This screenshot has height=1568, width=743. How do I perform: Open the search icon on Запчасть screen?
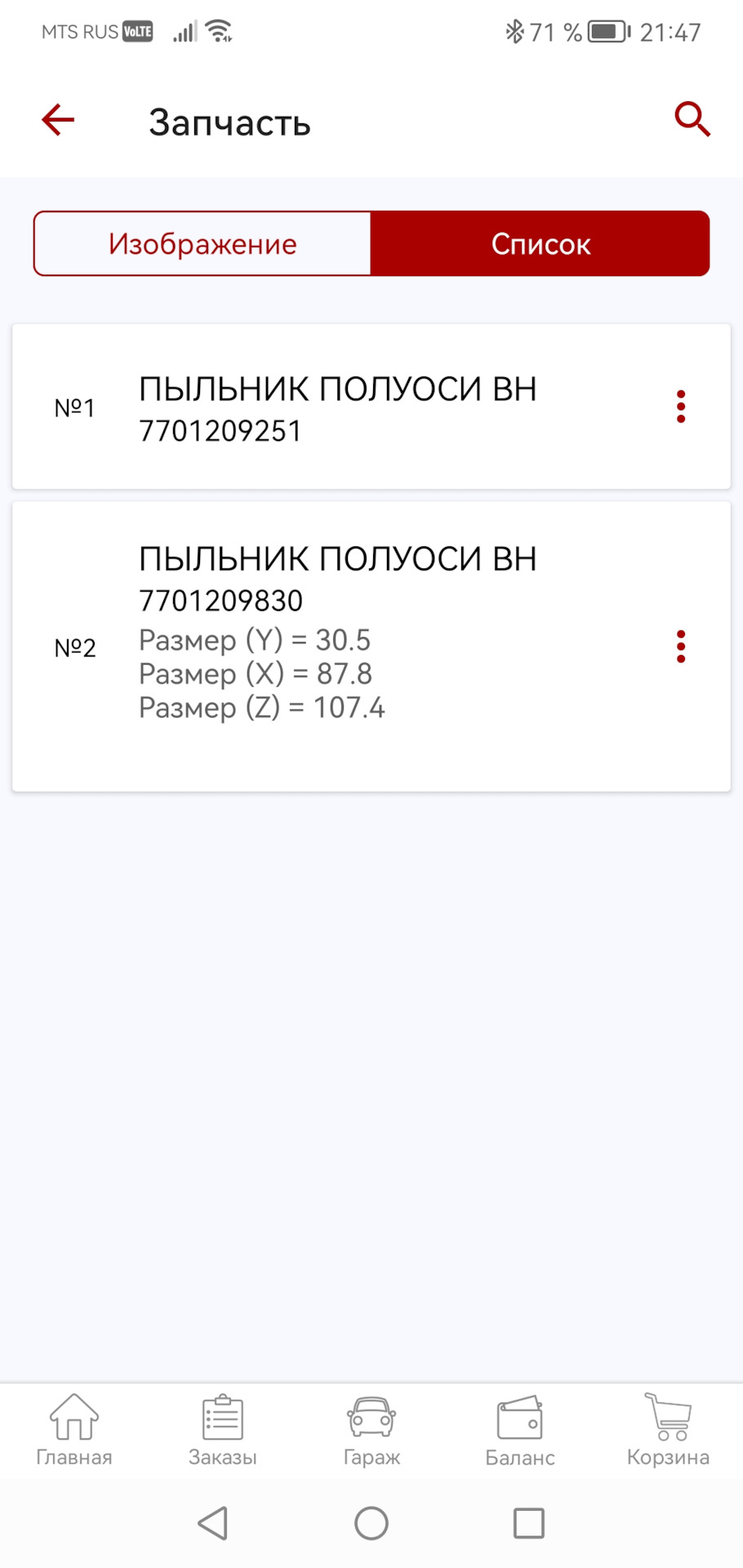(x=692, y=119)
